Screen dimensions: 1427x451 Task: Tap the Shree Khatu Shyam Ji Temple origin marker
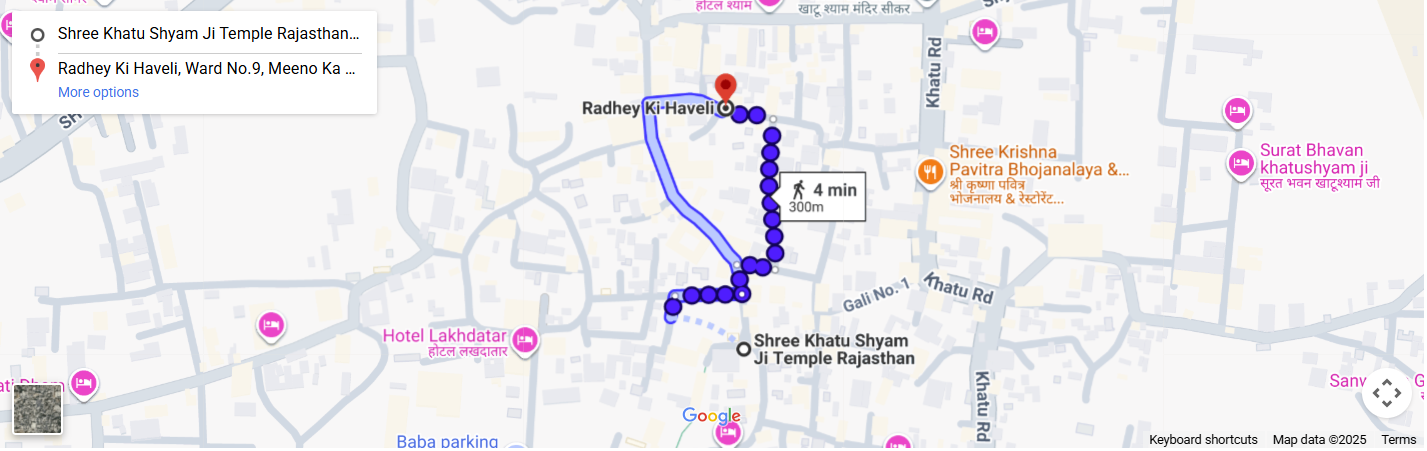click(743, 349)
